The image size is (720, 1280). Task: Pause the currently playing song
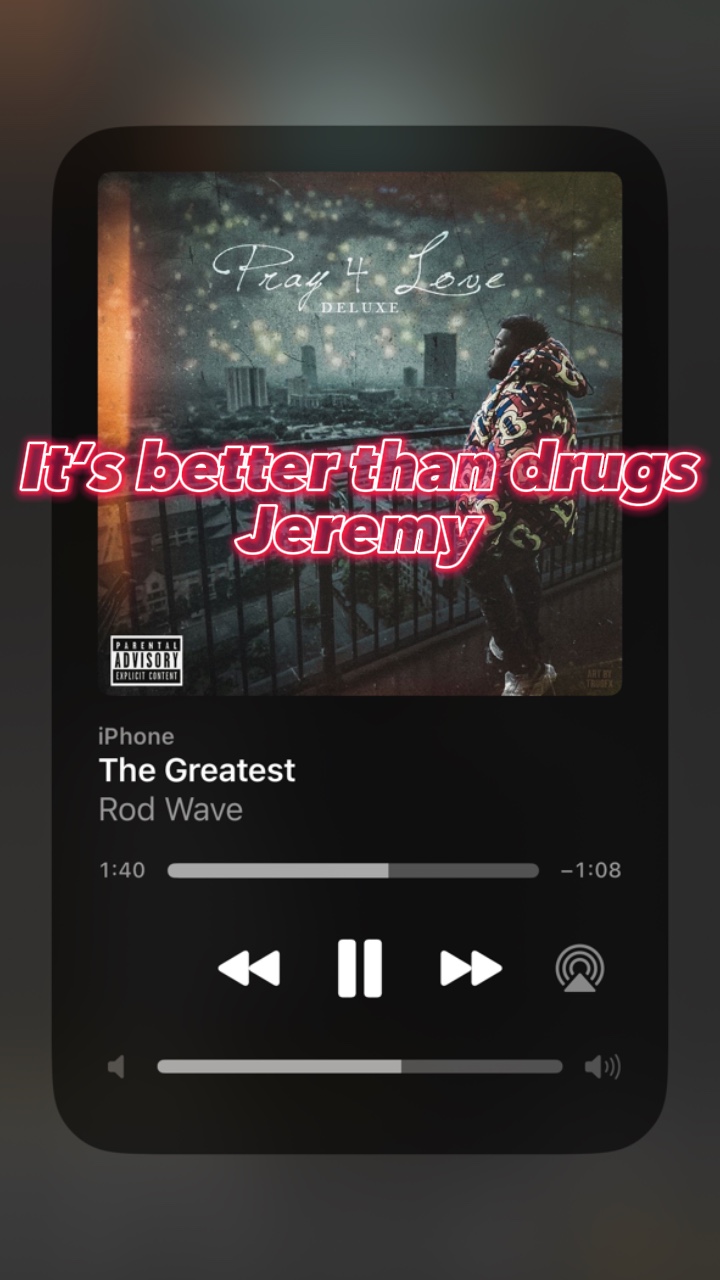360,967
